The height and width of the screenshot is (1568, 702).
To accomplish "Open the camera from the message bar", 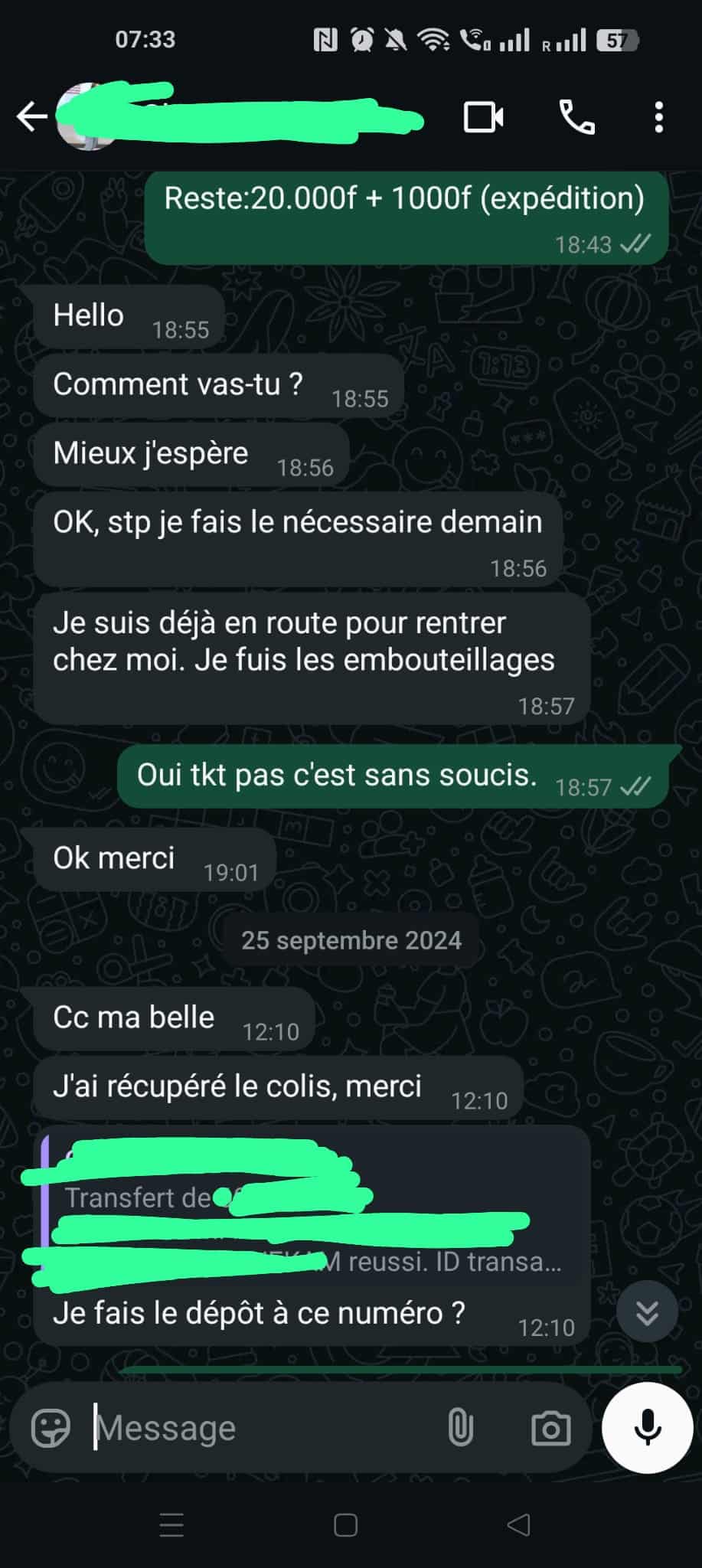I will coord(550,1428).
